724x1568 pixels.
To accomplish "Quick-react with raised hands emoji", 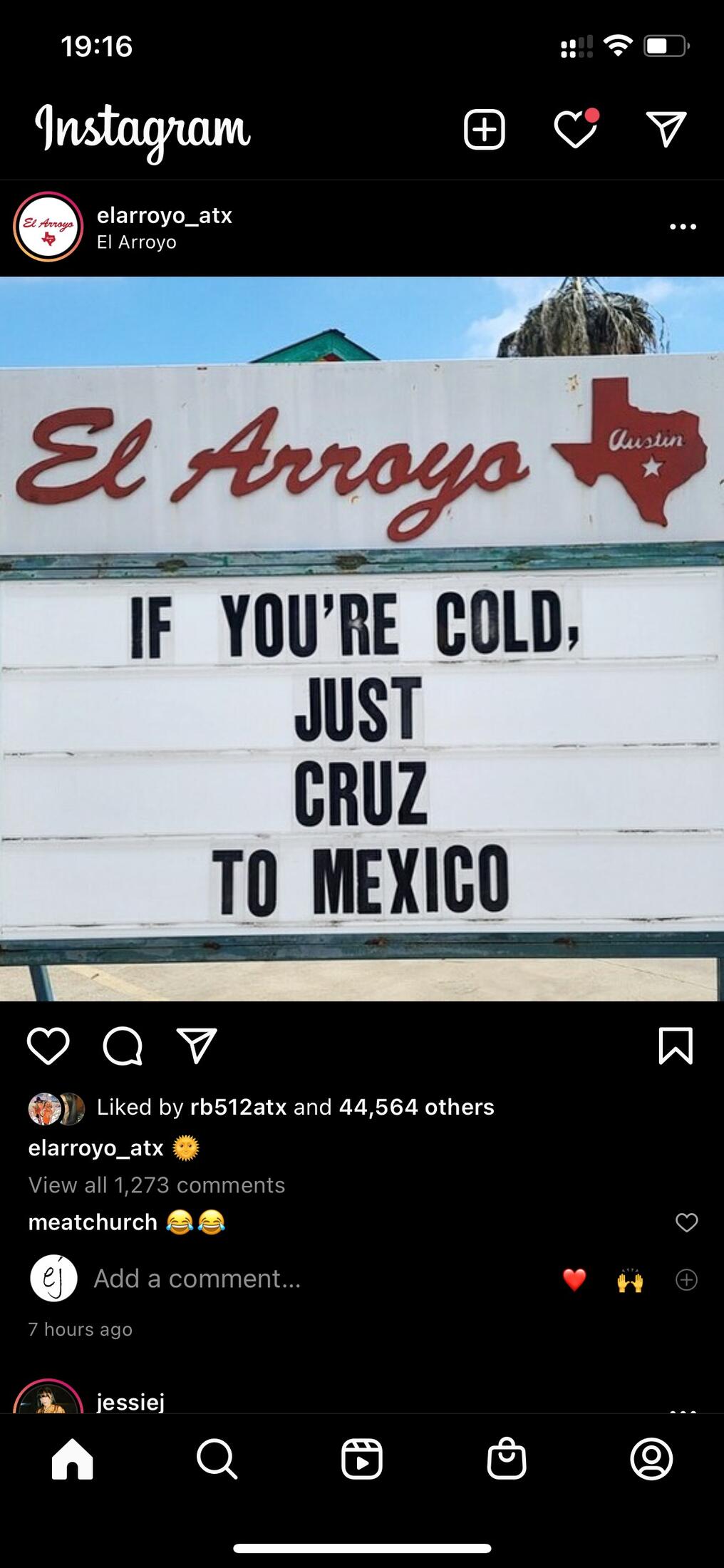I will pos(630,1281).
